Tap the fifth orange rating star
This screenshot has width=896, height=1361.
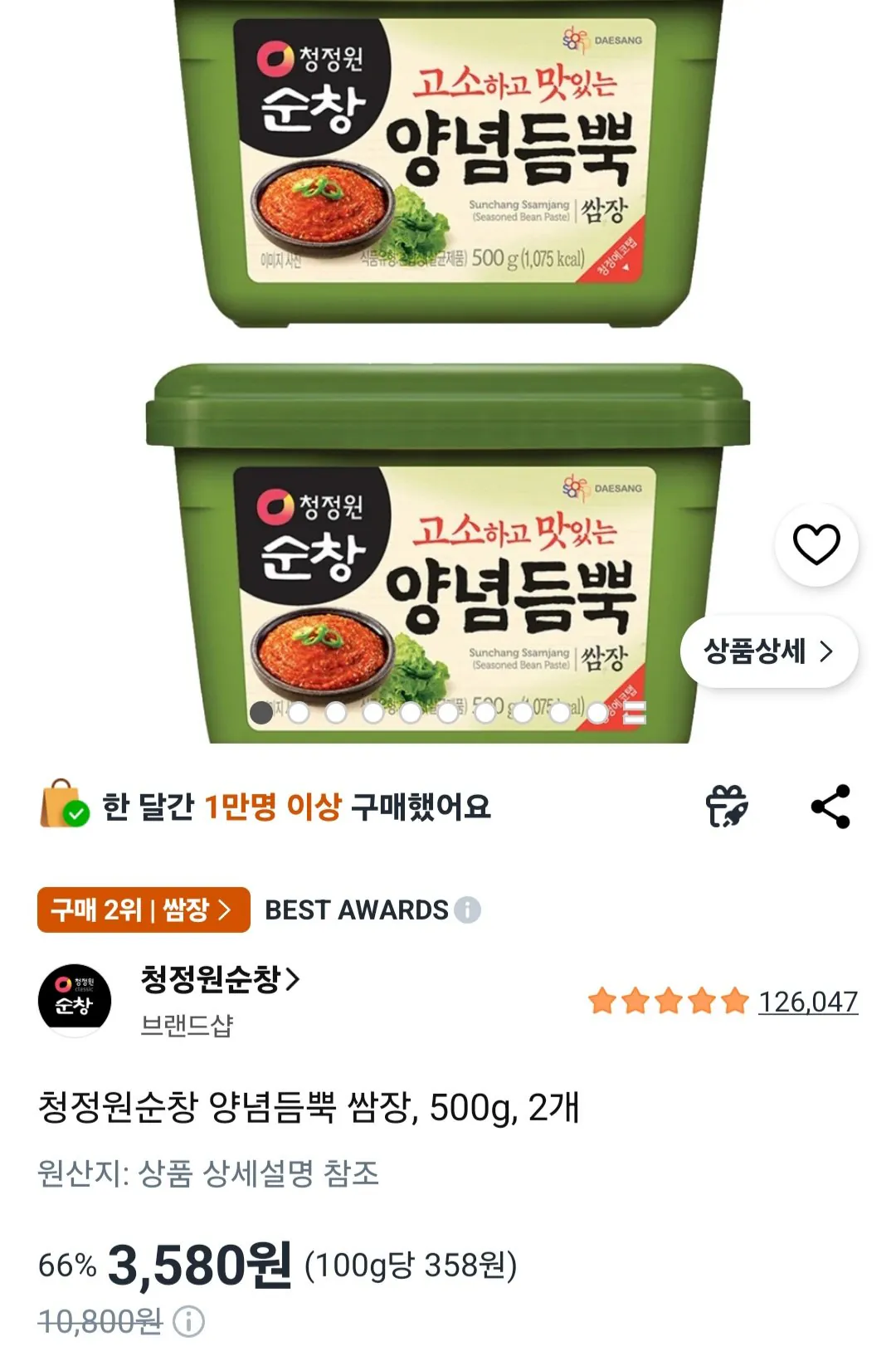736,1000
